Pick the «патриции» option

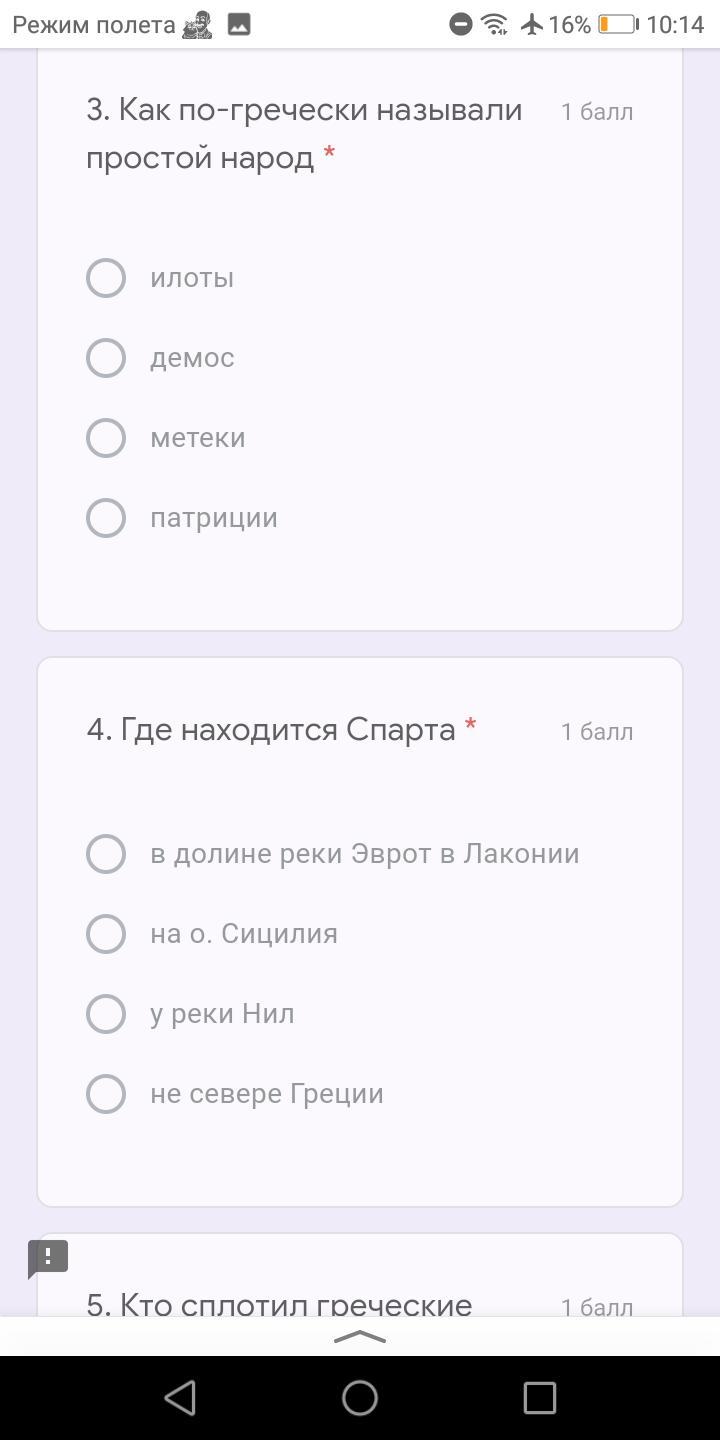tap(106, 518)
